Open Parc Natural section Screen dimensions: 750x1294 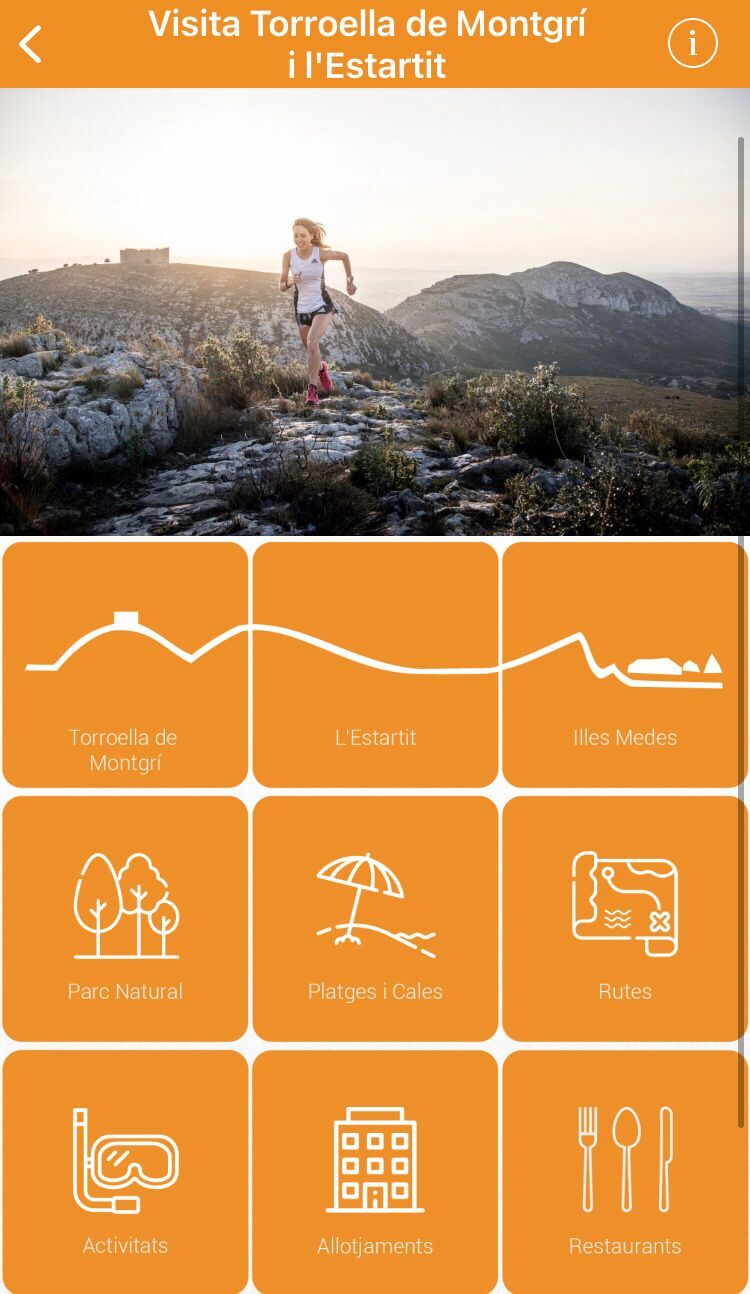(125, 918)
